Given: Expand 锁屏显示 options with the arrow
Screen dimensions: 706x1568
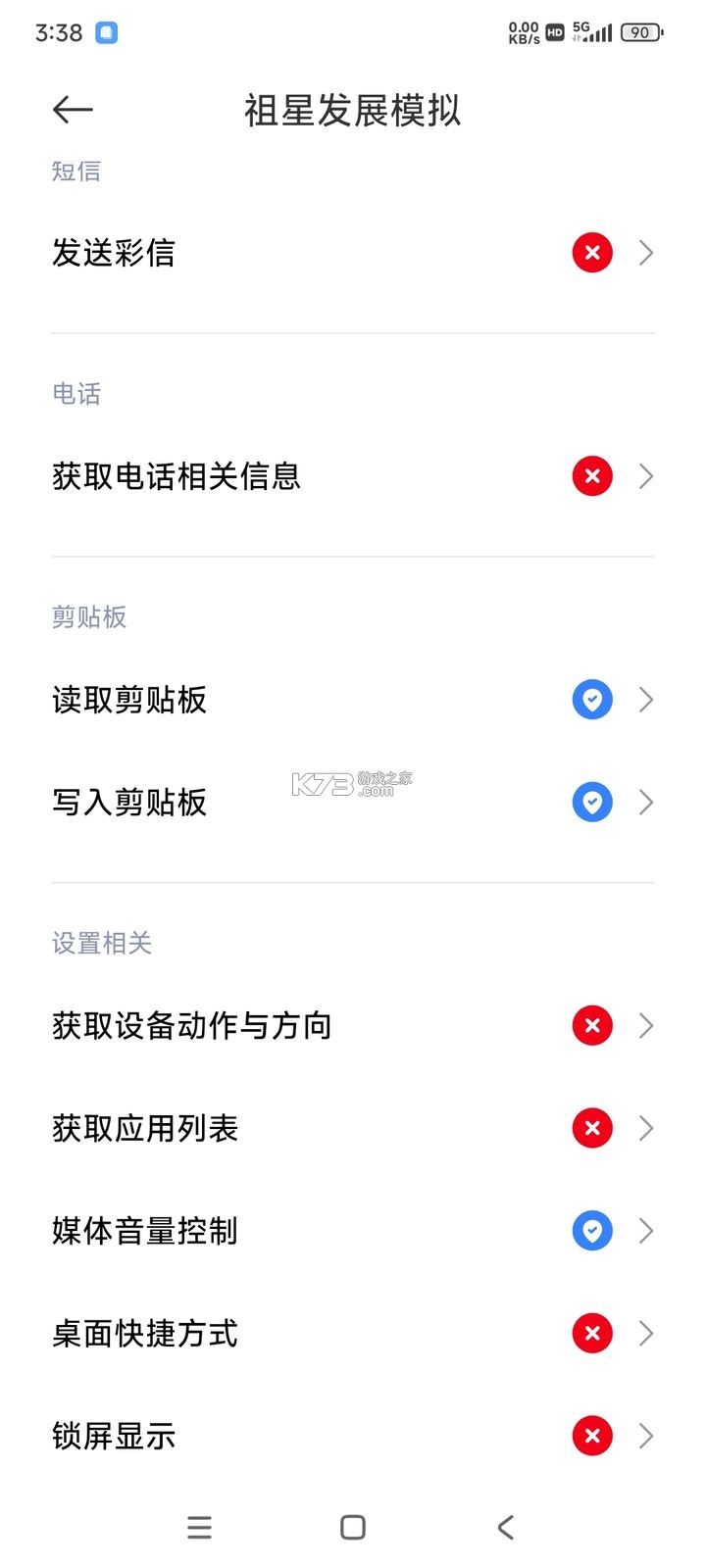Looking at the screenshot, I should coord(646,1436).
